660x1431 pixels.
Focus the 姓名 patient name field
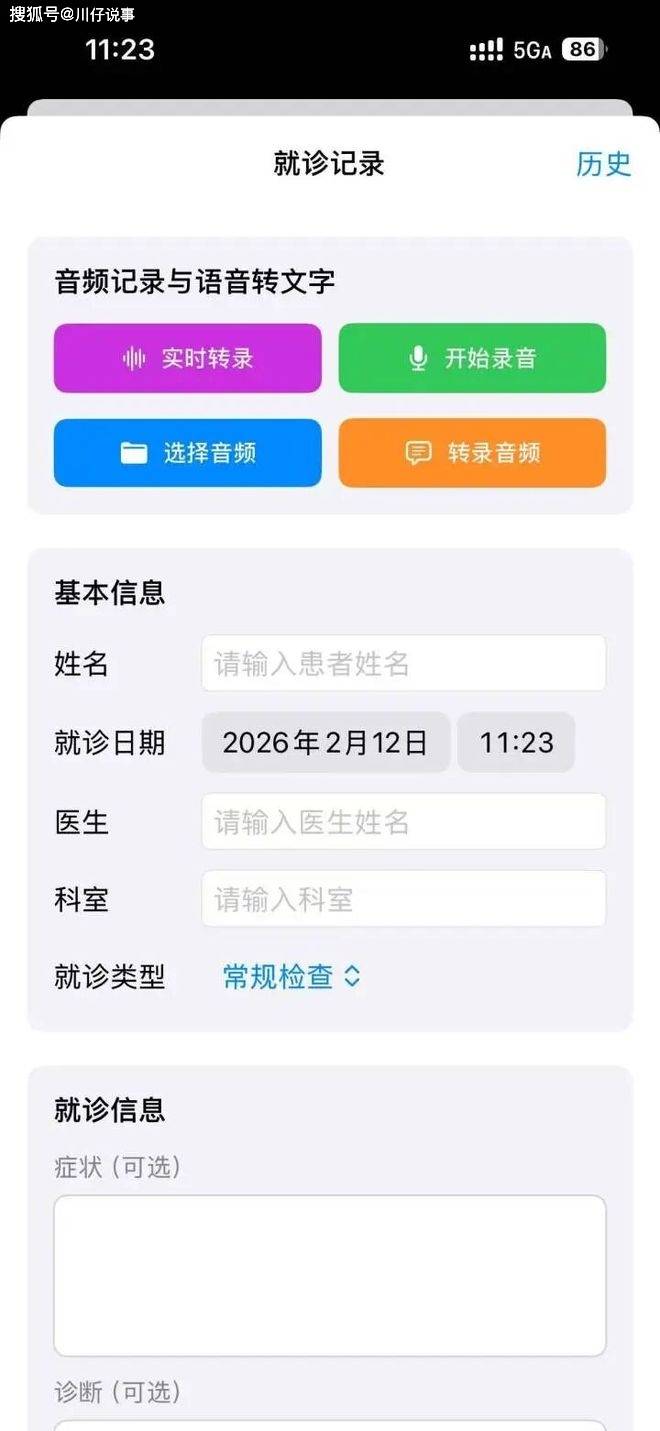(x=404, y=663)
